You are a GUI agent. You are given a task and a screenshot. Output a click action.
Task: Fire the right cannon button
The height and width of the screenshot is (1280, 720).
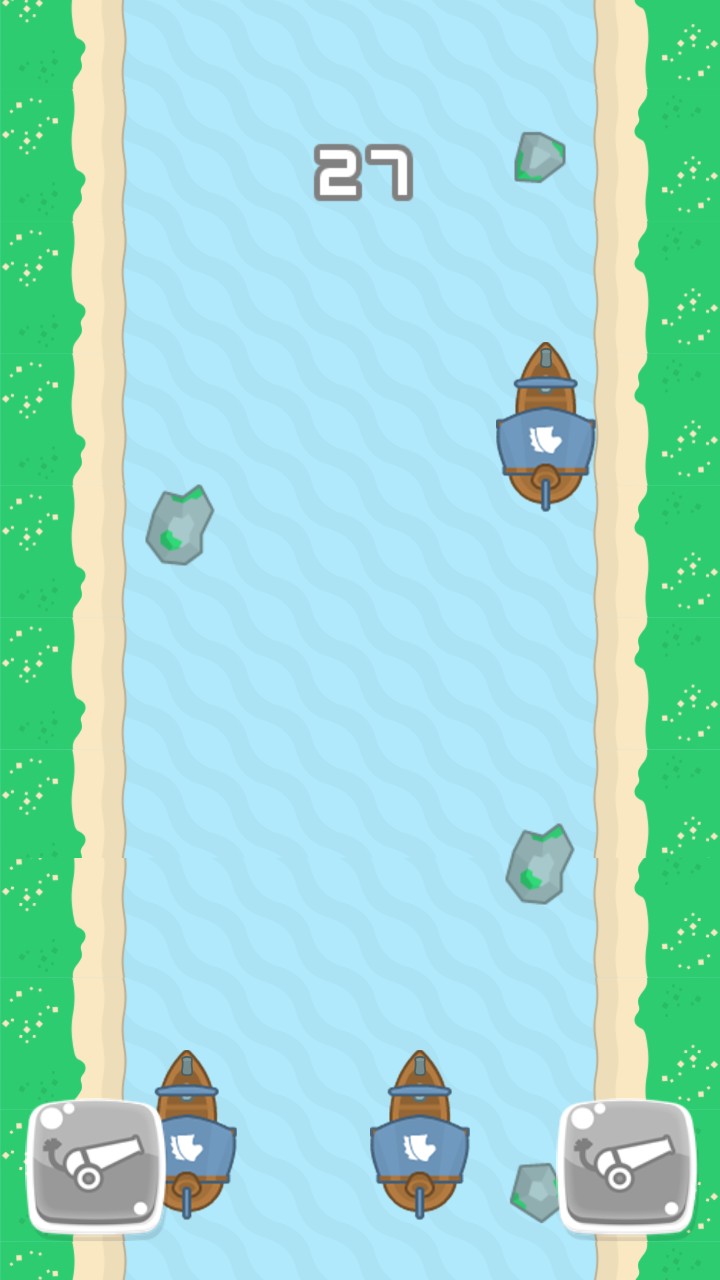626,1166
